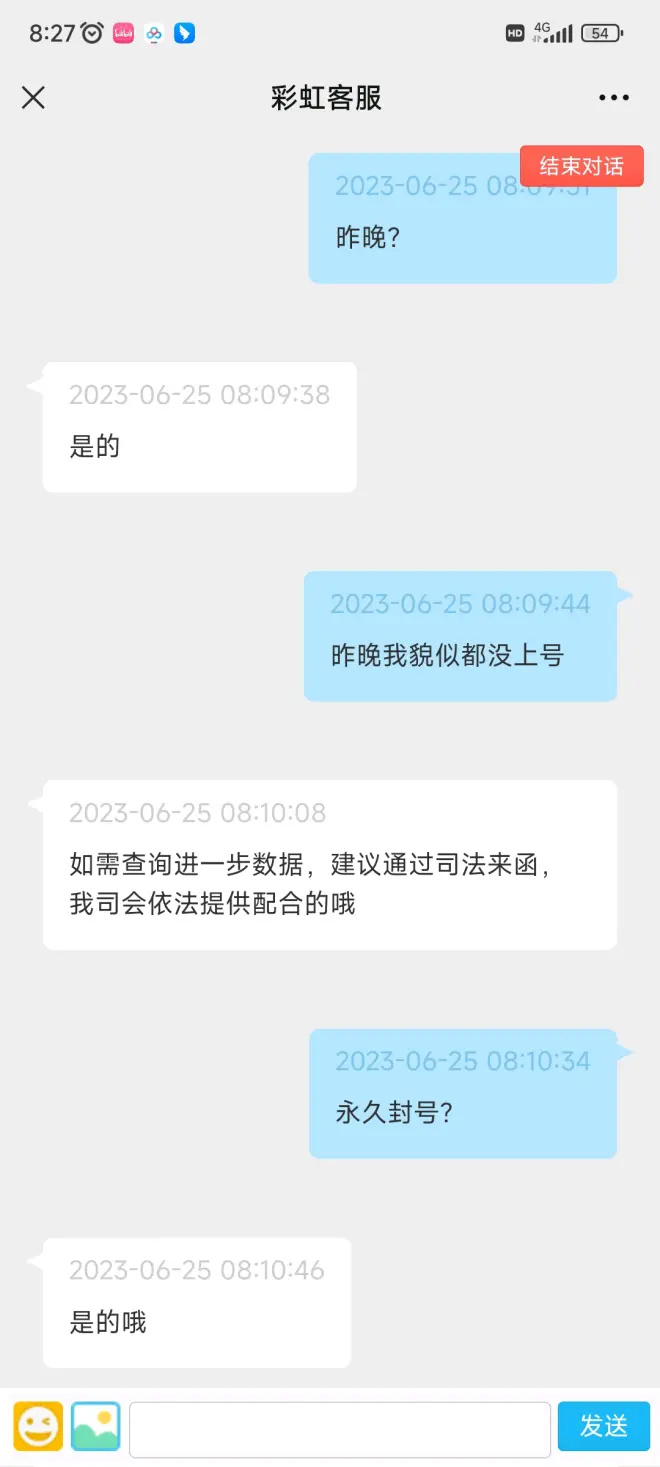Tap 结束对话 to end the conversation
This screenshot has width=660, height=1467.
pyautogui.click(x=581, y=166)
